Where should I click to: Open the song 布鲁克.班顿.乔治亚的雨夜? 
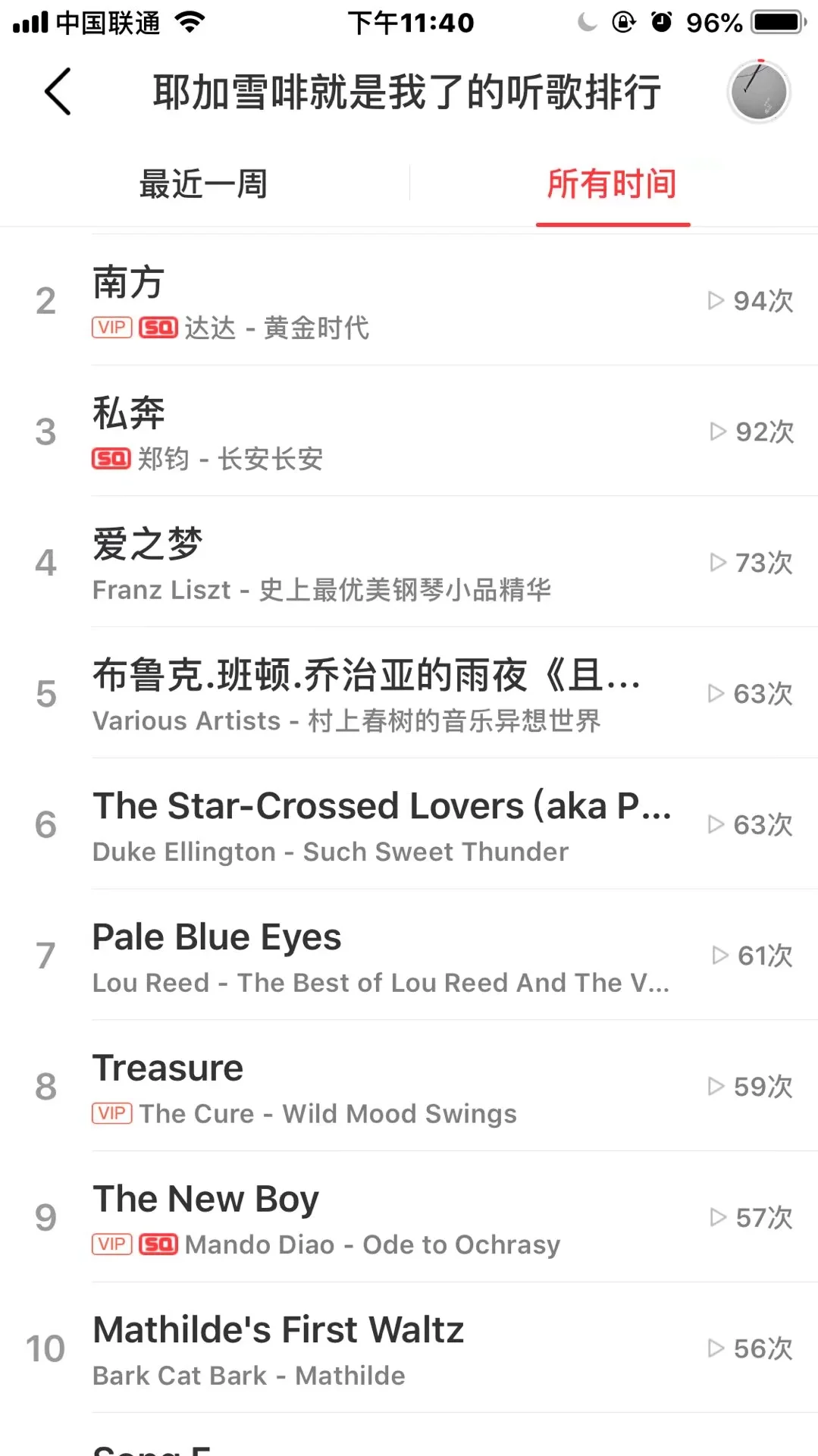click(x=379, y=695)
